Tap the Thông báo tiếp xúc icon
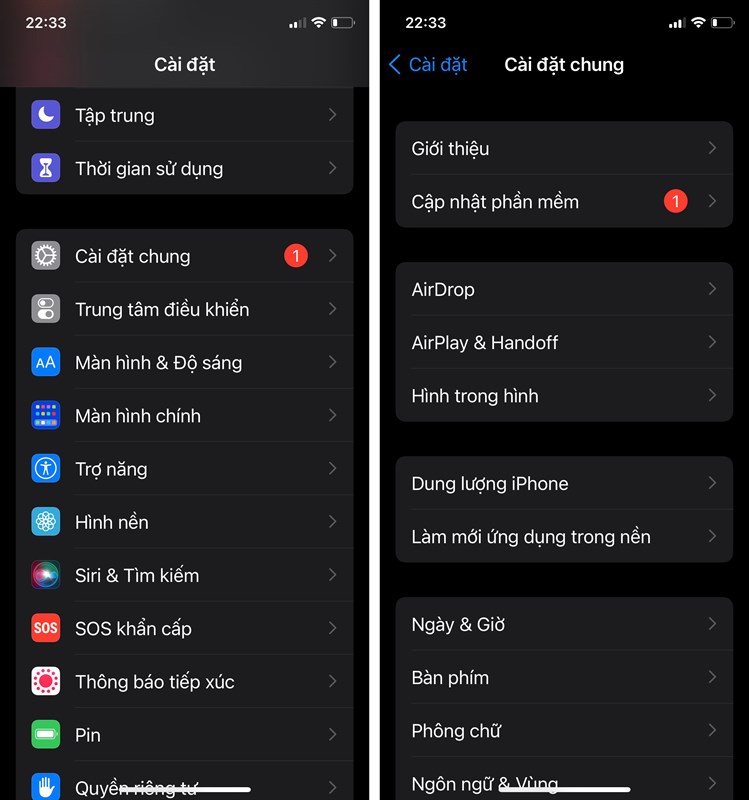This screenshot has height=800, width=749. click(x=45, y=682)
